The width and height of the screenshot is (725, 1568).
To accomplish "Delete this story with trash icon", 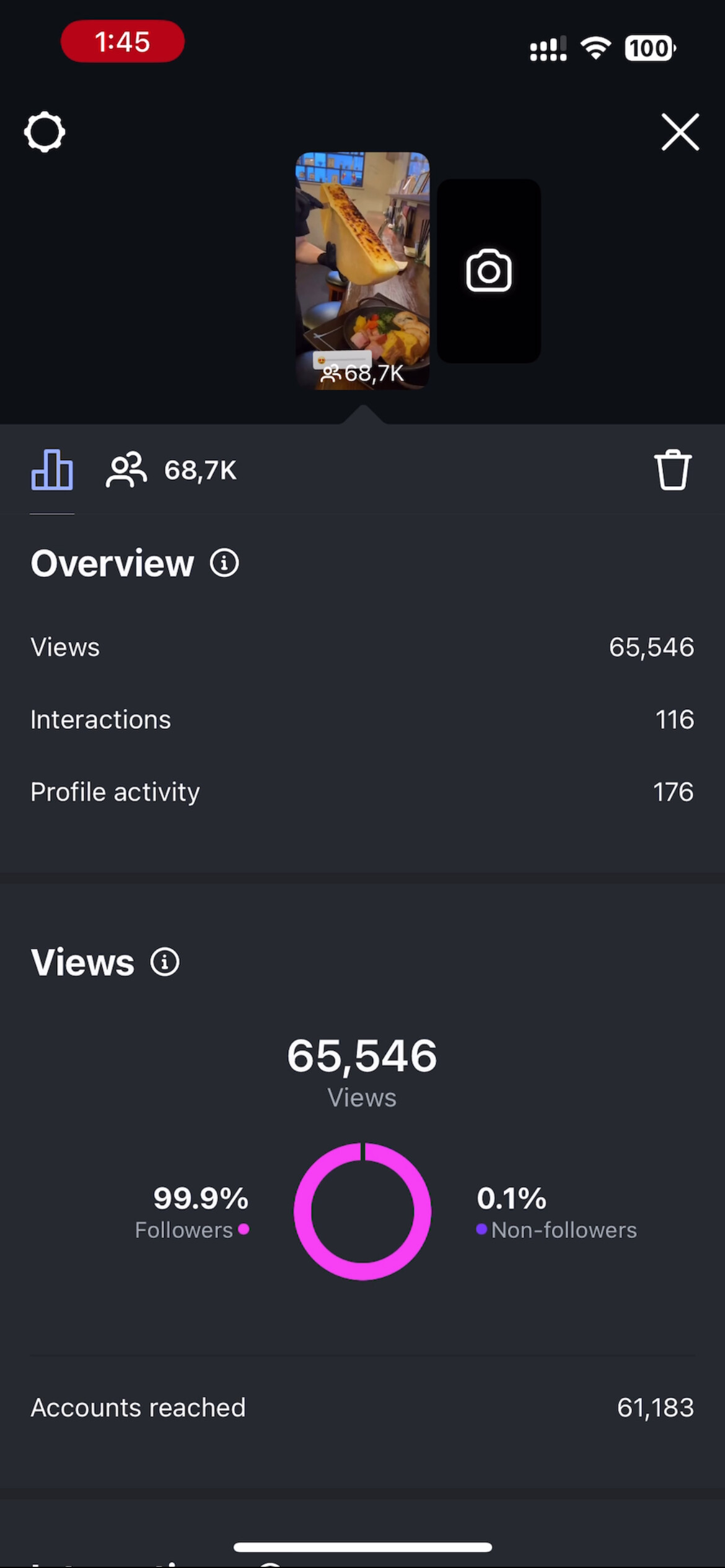I will click(672, 470).
